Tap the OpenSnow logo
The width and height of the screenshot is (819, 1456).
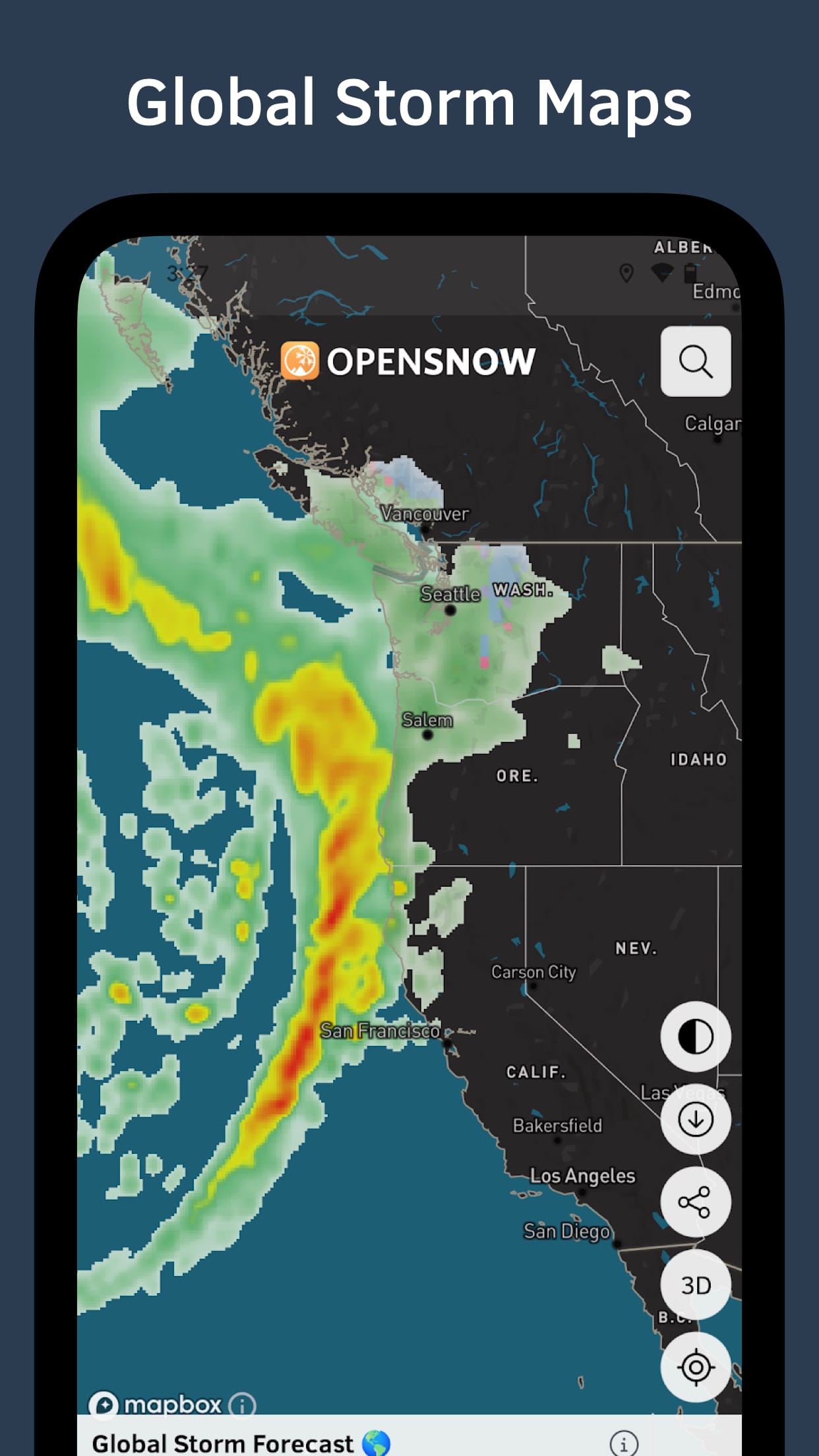click(x=409, y=361)
